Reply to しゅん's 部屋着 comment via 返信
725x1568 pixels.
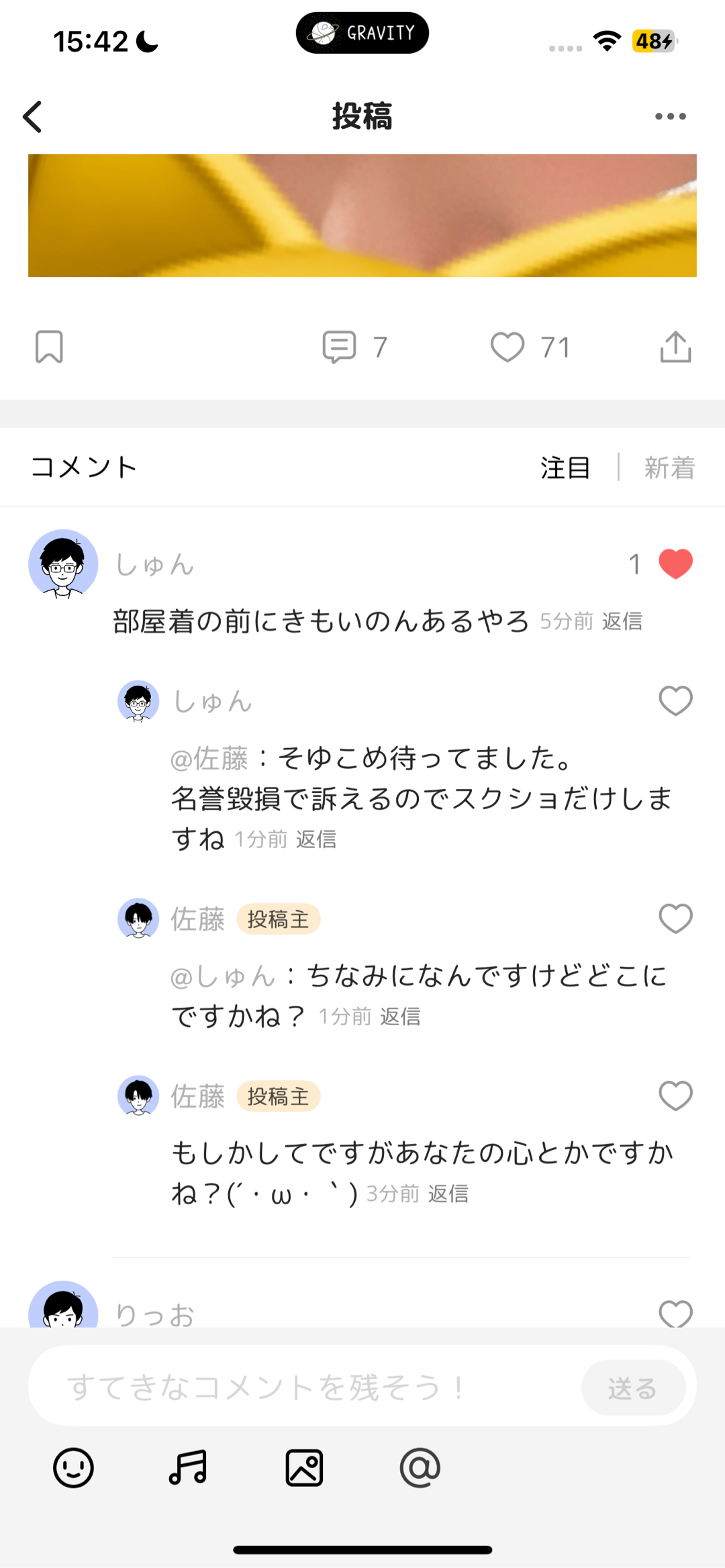[x=622, y=621]
